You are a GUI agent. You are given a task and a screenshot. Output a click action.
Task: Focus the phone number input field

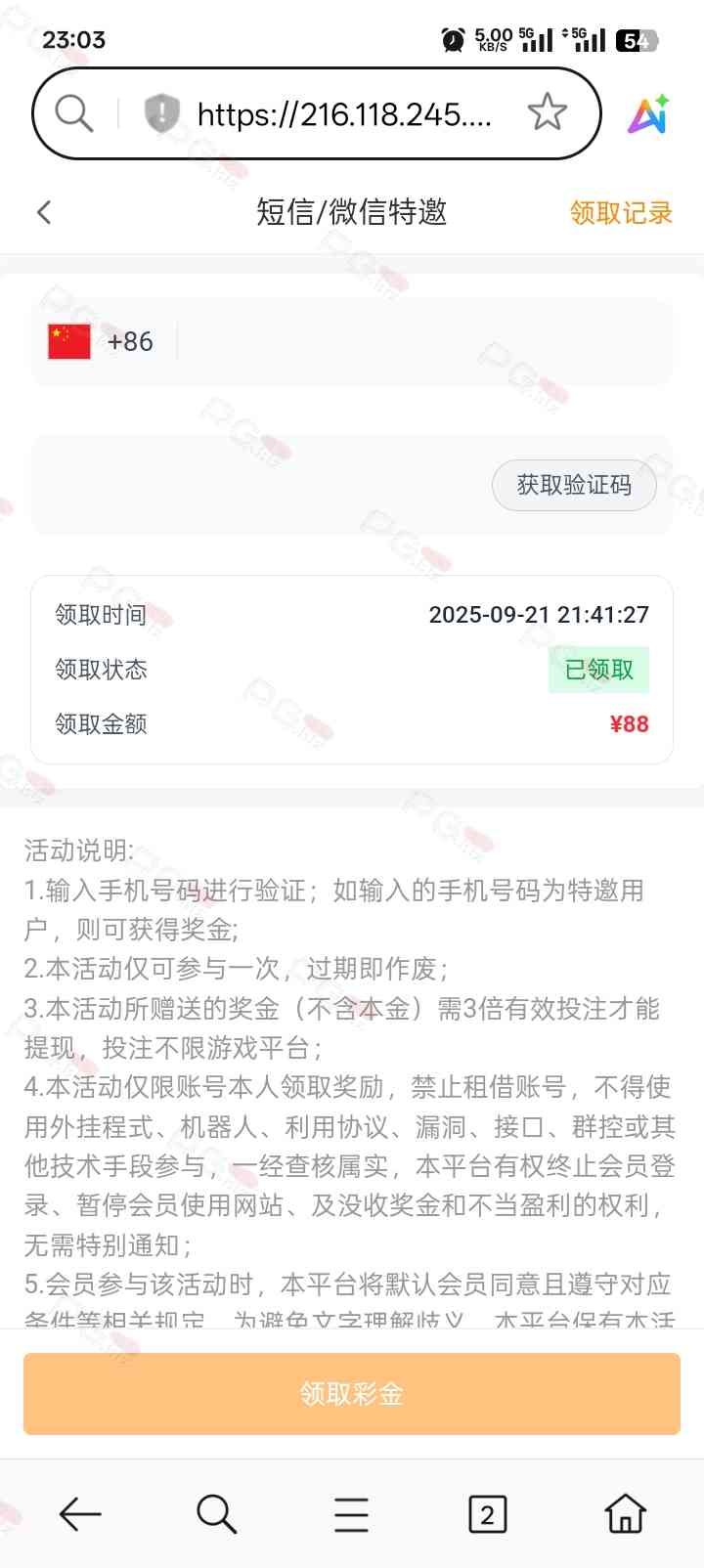click(x=420, y=341)
